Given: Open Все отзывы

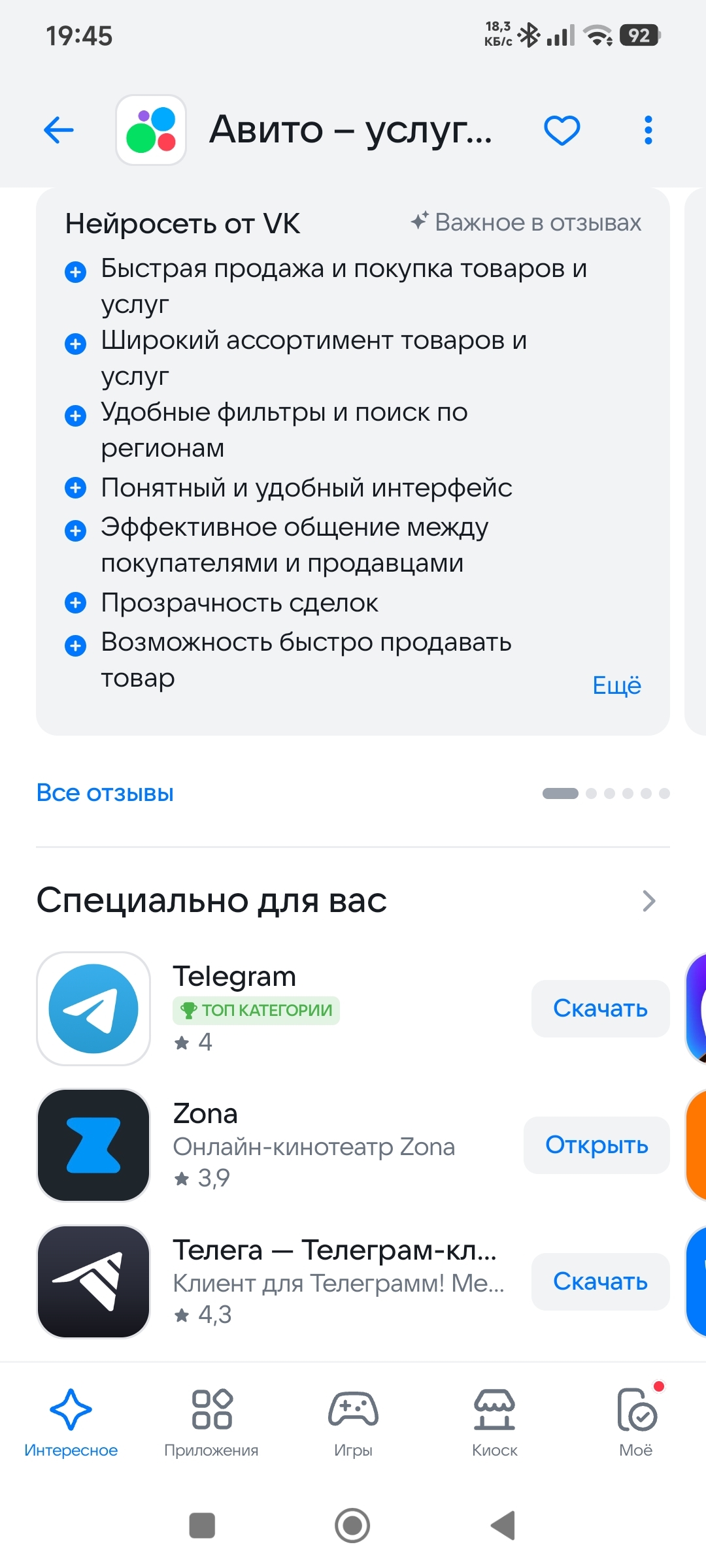Looking at the screenshot, I should [105, 793].
